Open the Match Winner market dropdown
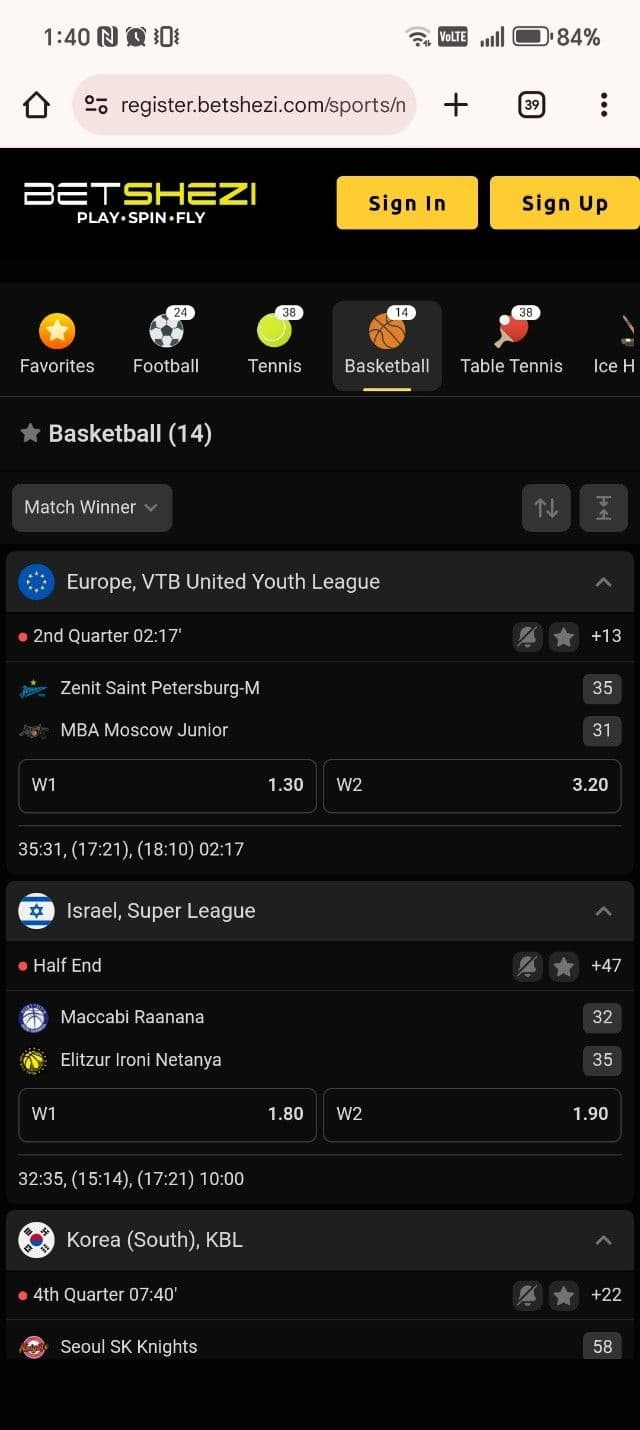 tap(92, 508)
